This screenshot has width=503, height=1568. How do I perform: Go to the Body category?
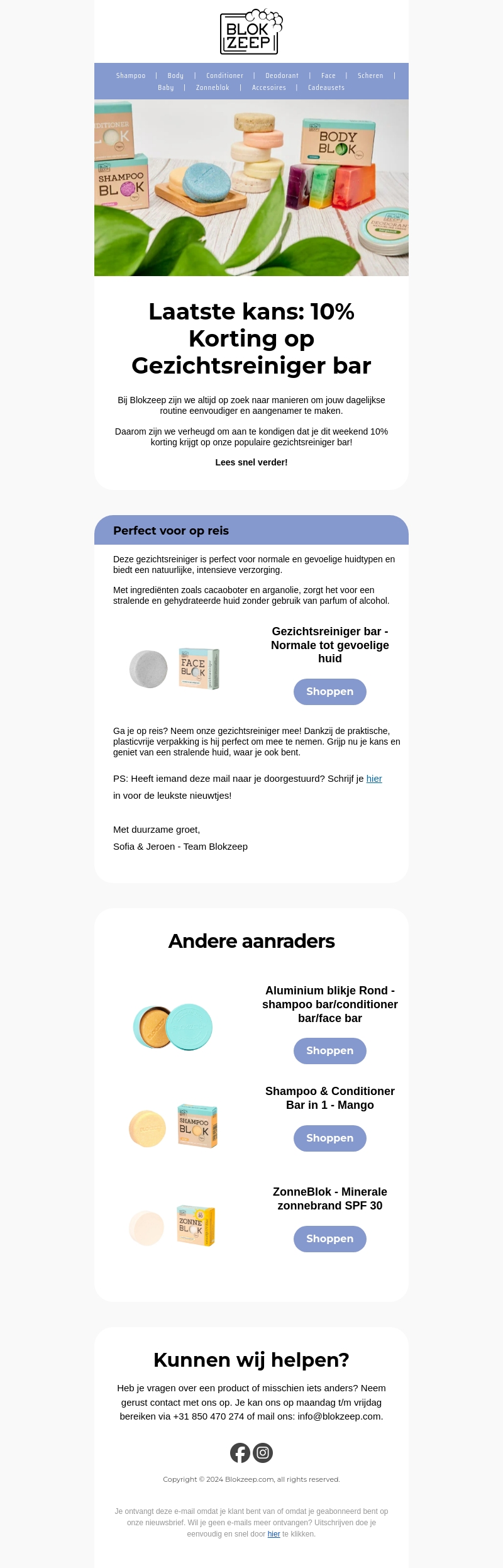(175, 75)
